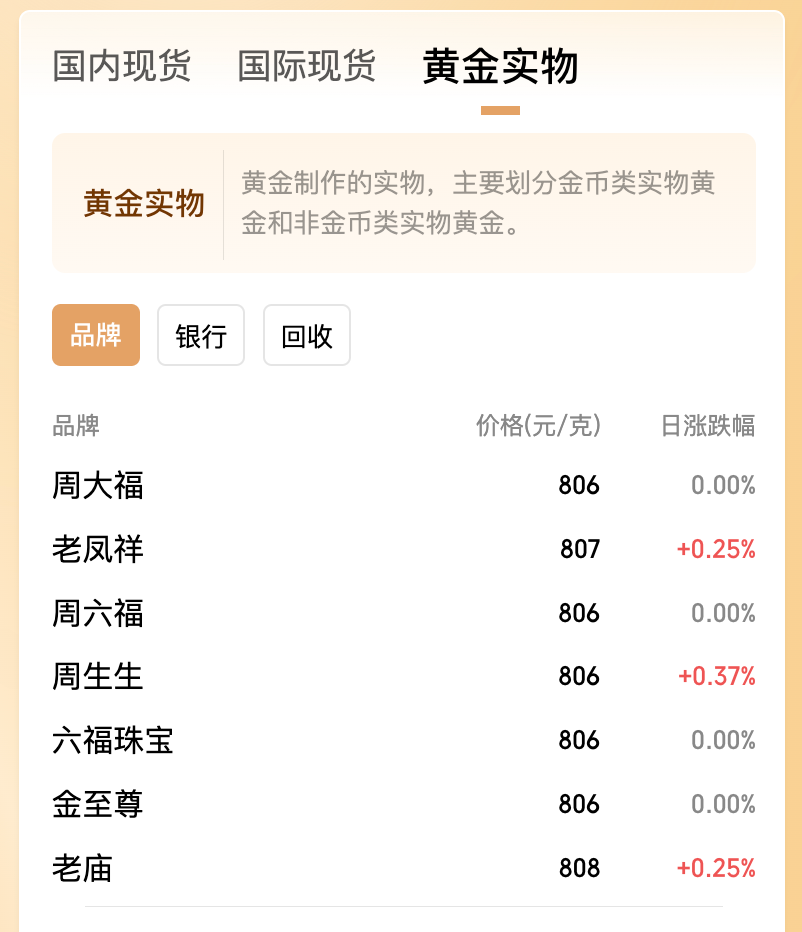Screen dimensions: 802x932
Task: Show 回收 gold prices
Action: (x=307, y=335)
